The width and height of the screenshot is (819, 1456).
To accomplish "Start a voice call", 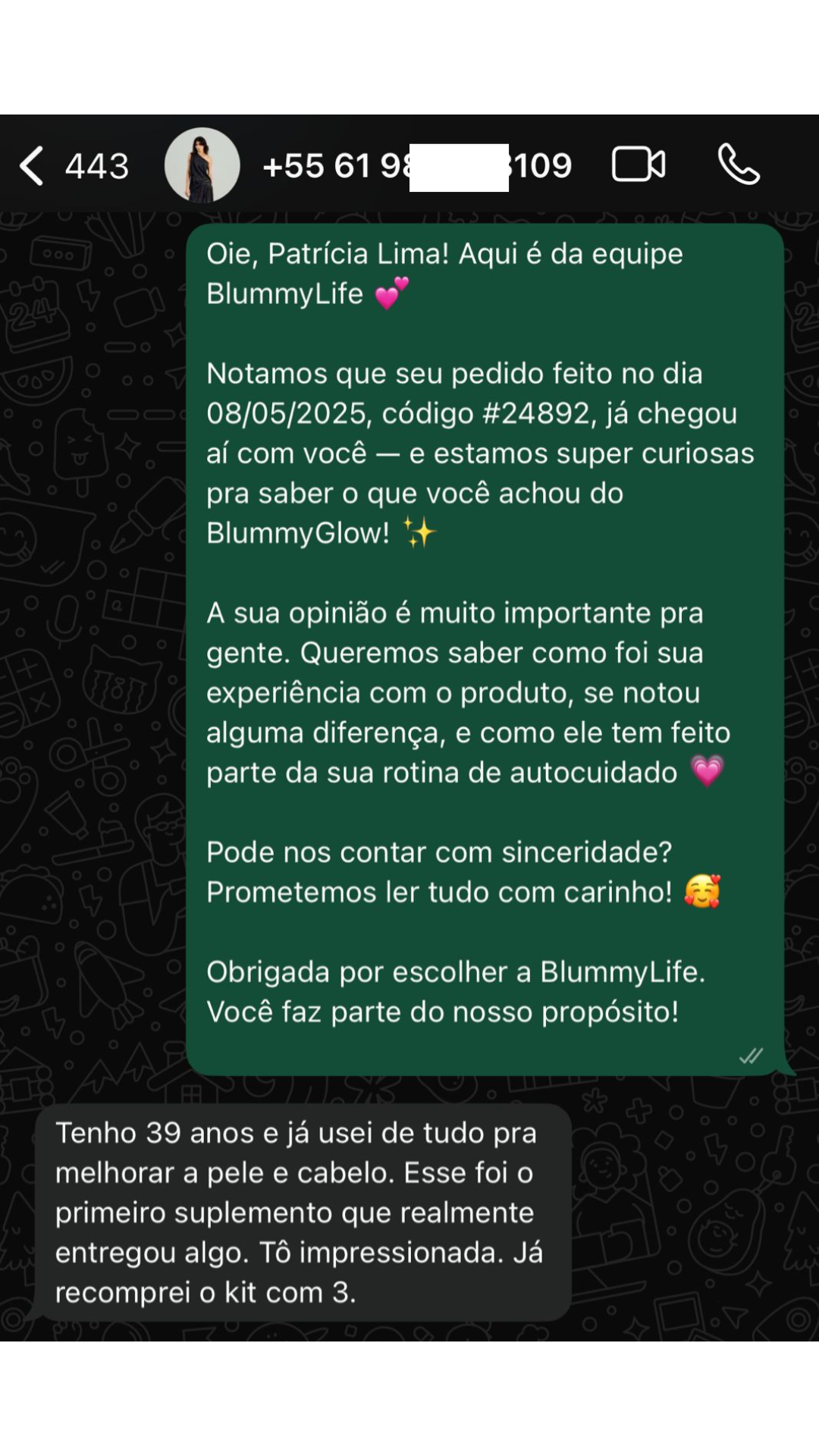I will pos(738,165).
